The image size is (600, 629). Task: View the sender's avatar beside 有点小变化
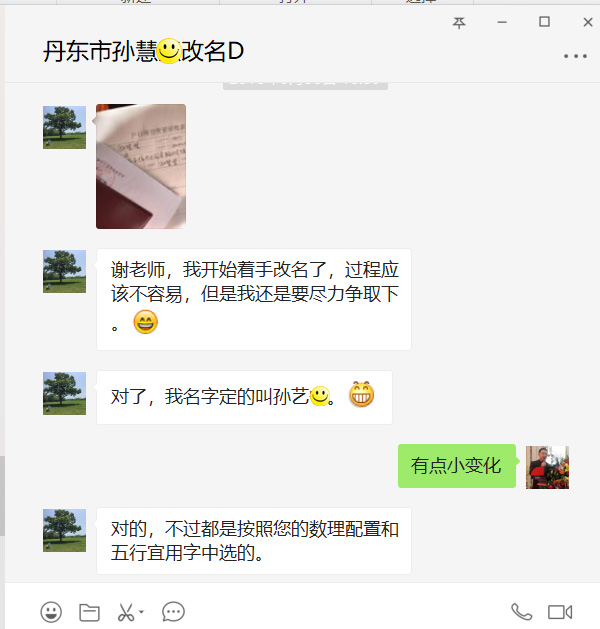click(547, 467)
